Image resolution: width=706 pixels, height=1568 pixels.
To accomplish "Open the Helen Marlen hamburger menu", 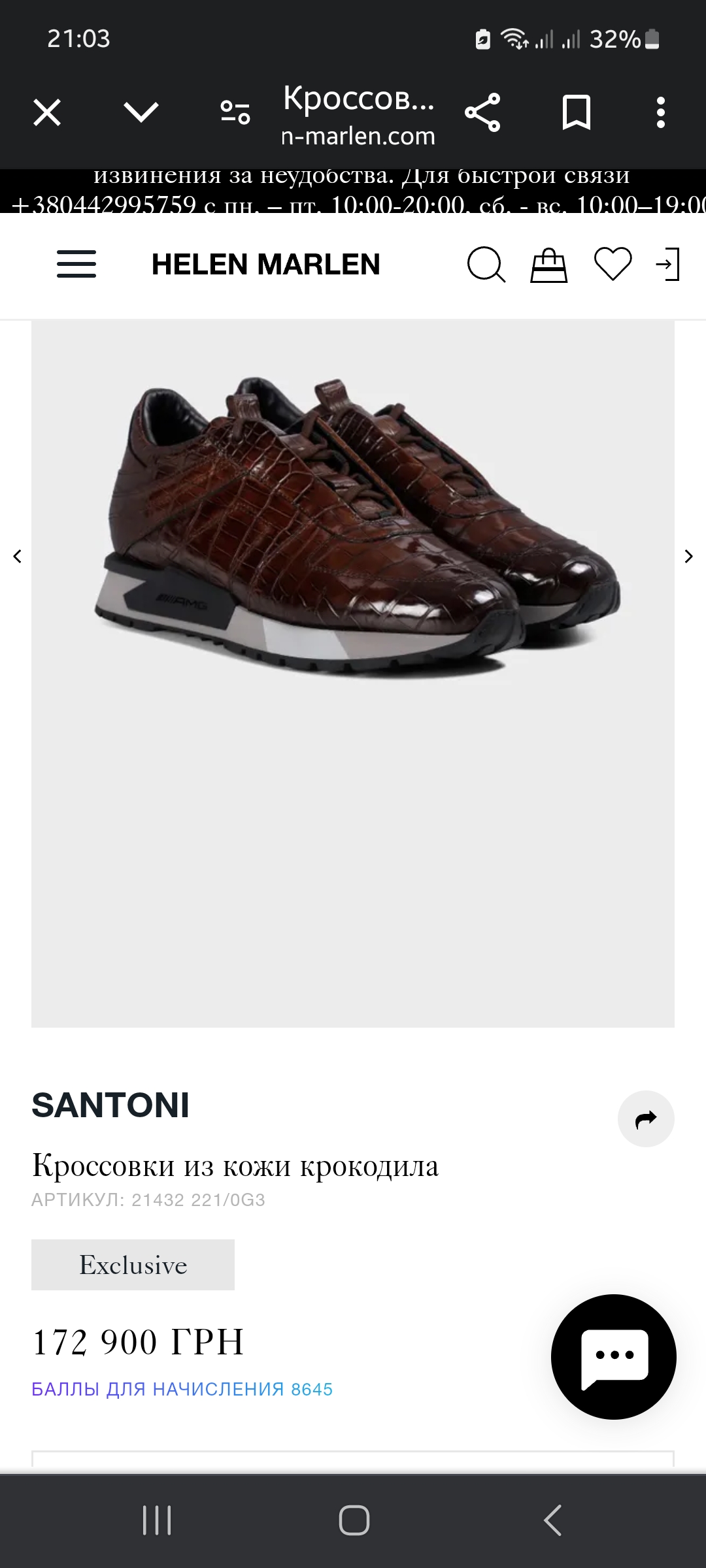I will click(x=76, y=265).
